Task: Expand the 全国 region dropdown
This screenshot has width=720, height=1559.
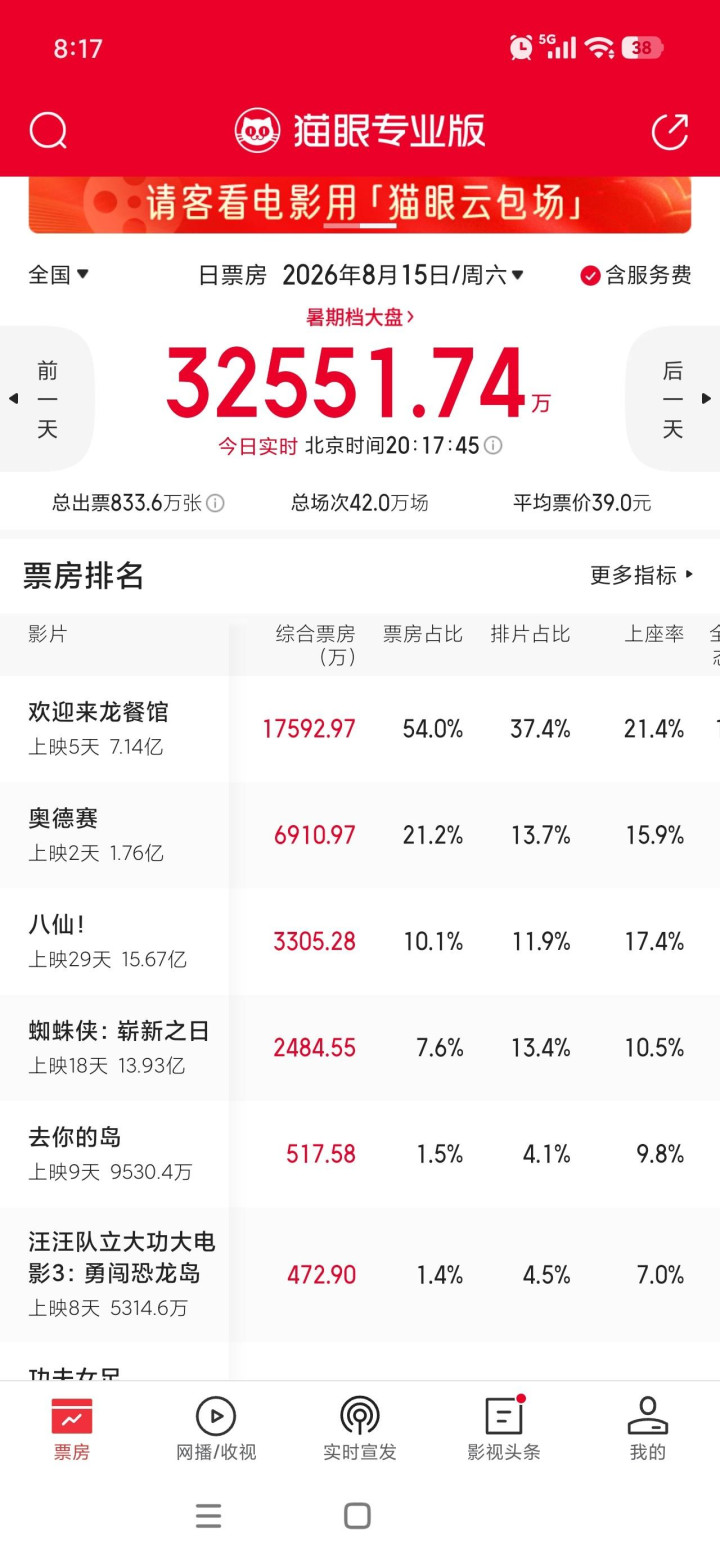Action: click(x=59, y=274)
